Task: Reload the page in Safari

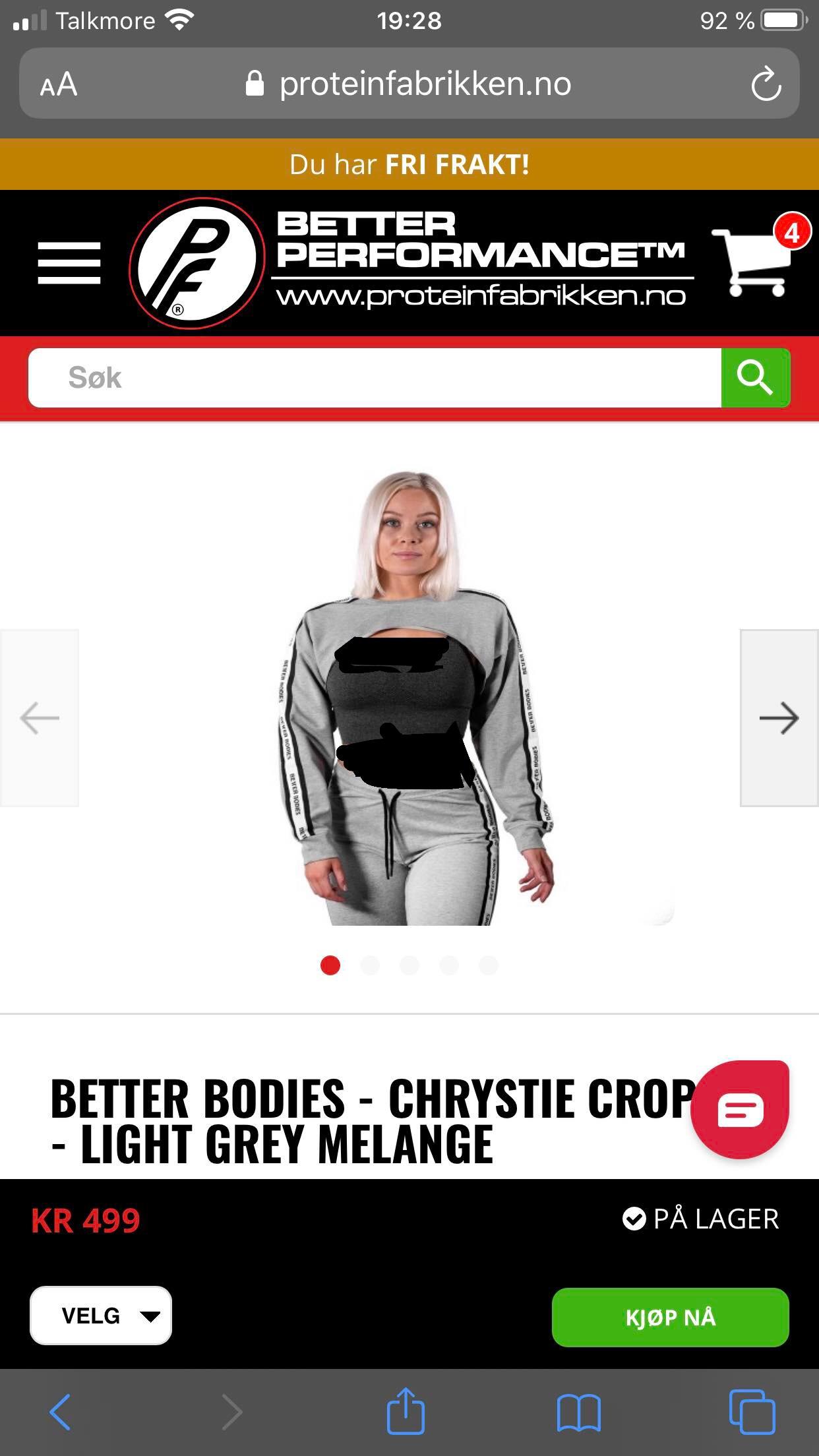Action: click(x=766, y=84)
